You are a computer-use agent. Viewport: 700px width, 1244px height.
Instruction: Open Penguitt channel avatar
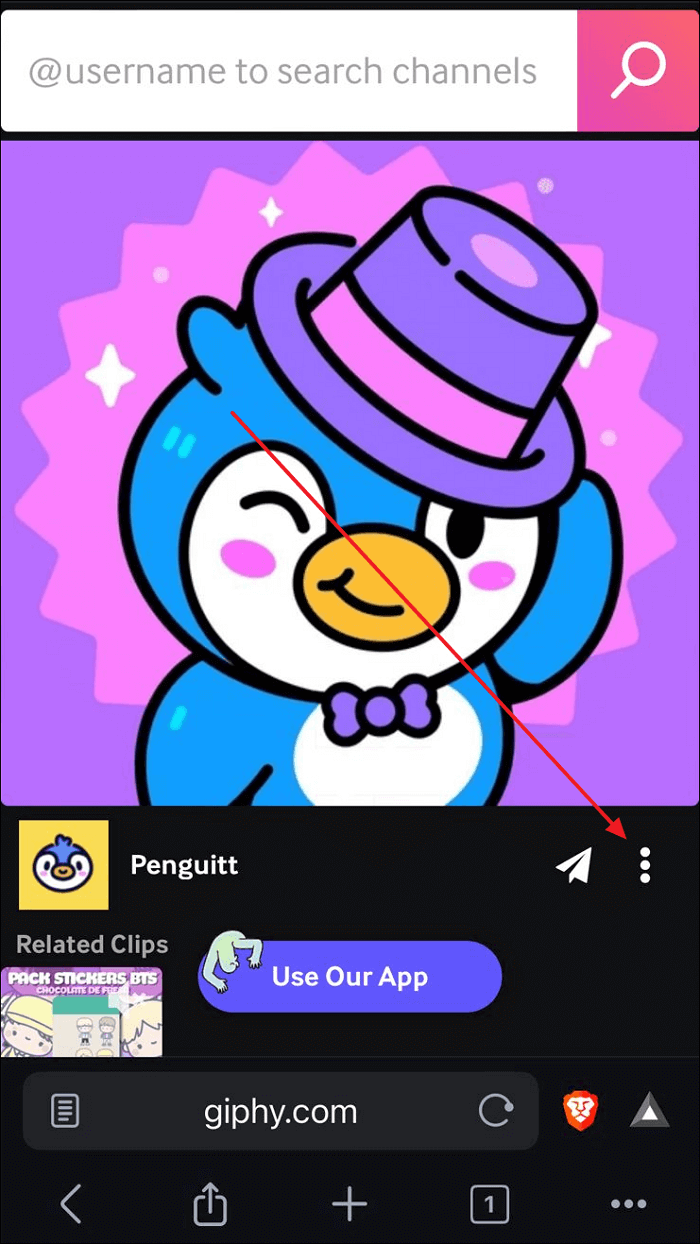(64, 865)
